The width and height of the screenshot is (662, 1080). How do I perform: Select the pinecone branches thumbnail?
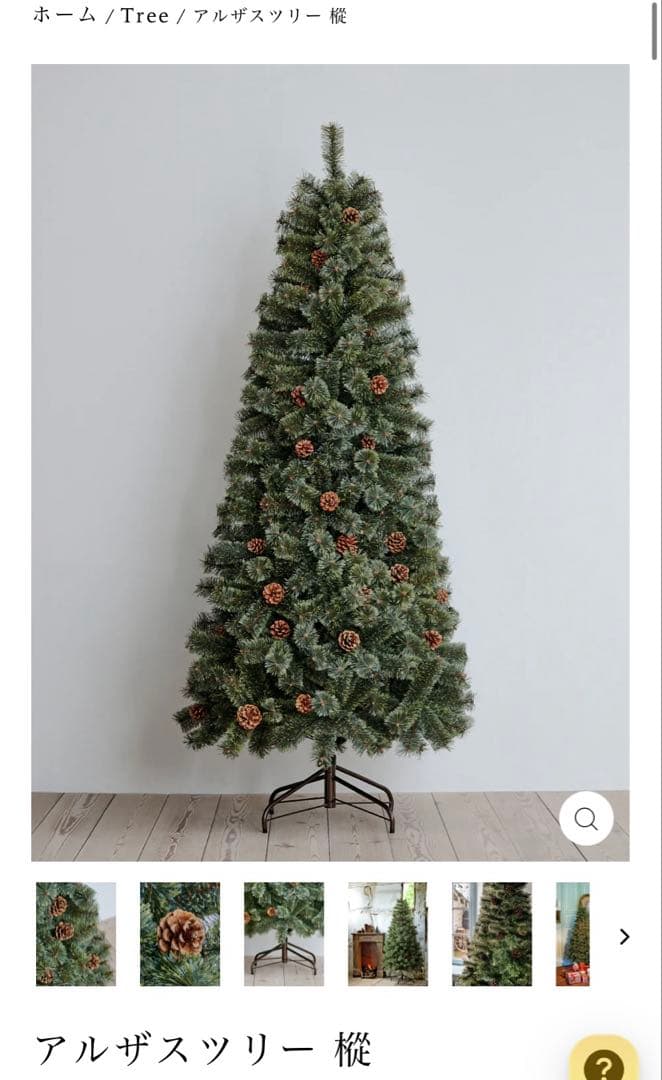coord(76,934)
